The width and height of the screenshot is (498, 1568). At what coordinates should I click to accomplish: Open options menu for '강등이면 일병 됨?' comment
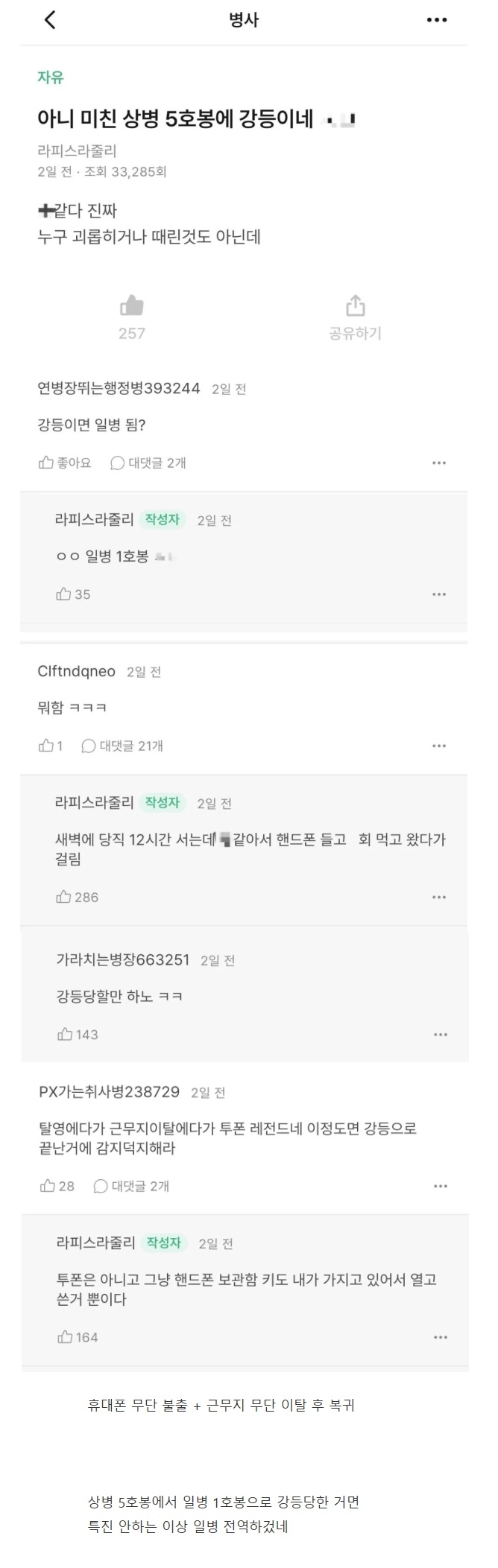pos(439,463)
